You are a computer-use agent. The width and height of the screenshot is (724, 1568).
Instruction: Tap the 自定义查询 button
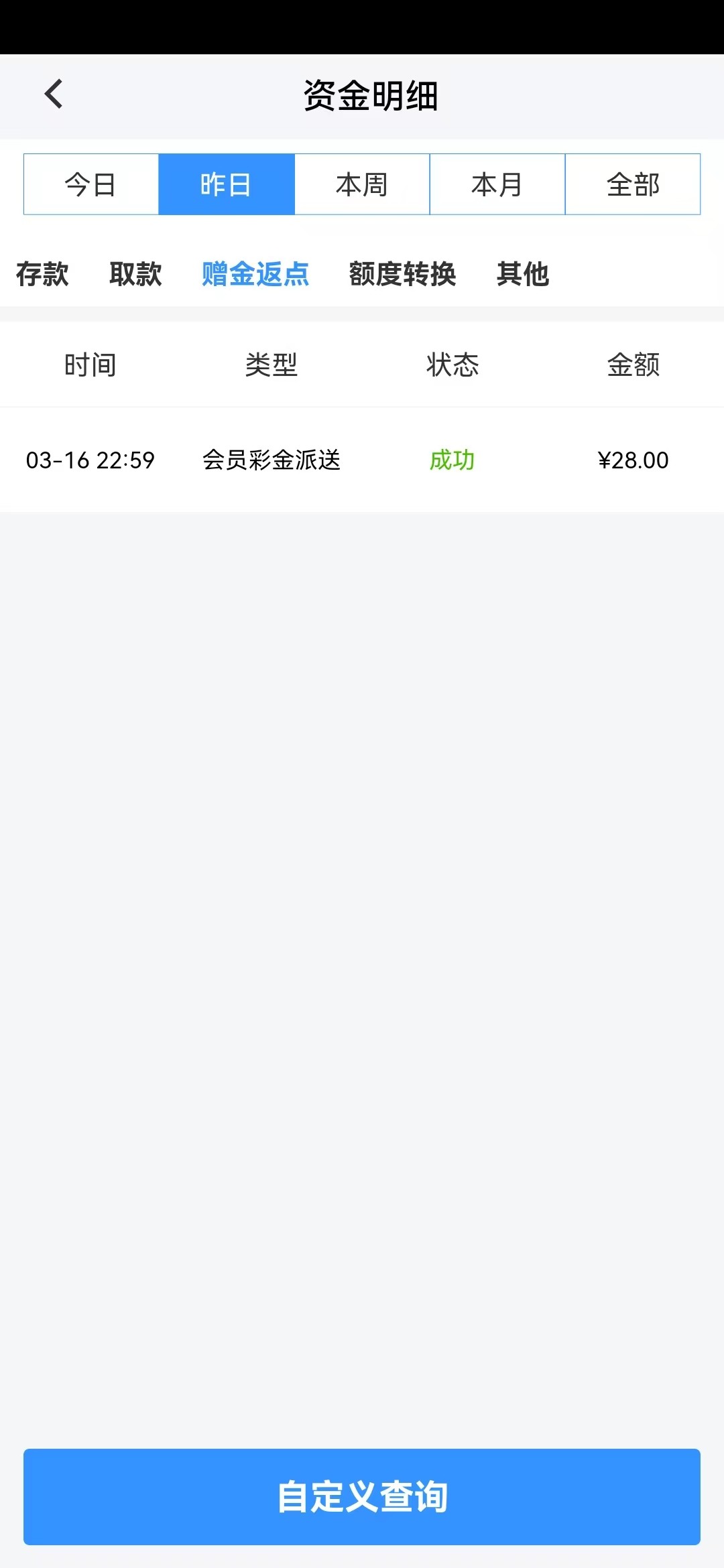pyautogui.click(x=362, y=1497)
